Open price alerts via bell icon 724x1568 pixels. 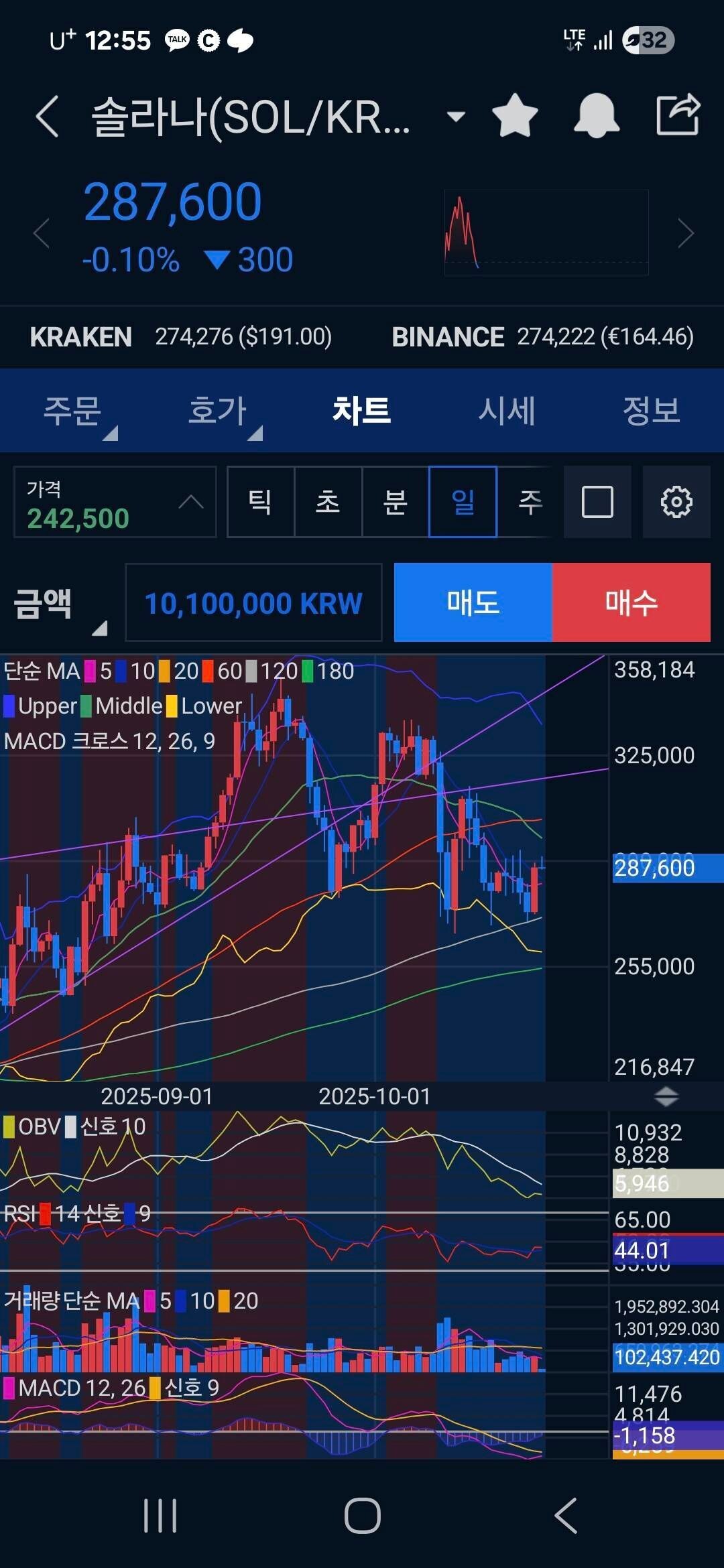click(x=597, y=115)
